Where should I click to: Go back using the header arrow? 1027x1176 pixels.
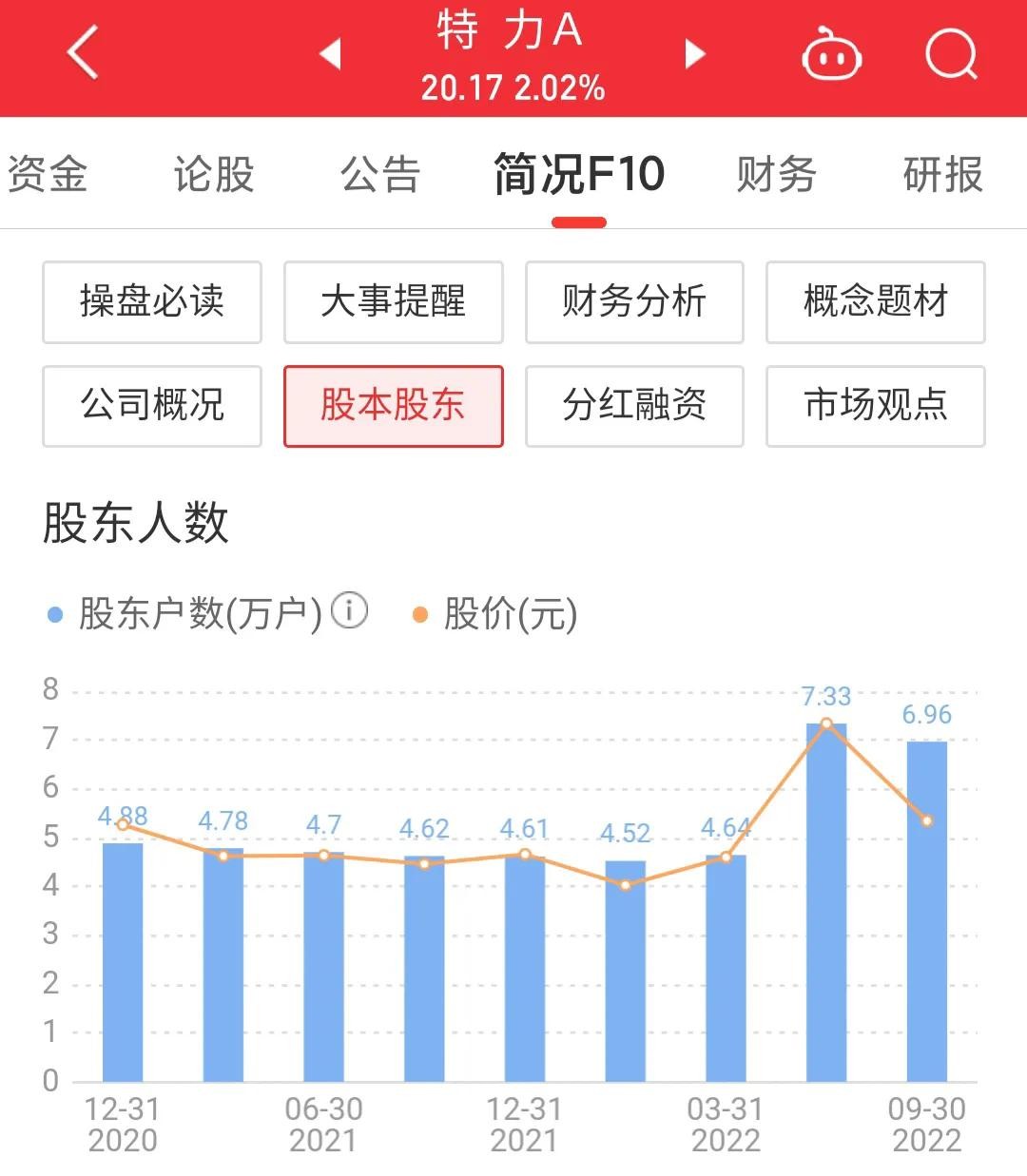[83, 53]
